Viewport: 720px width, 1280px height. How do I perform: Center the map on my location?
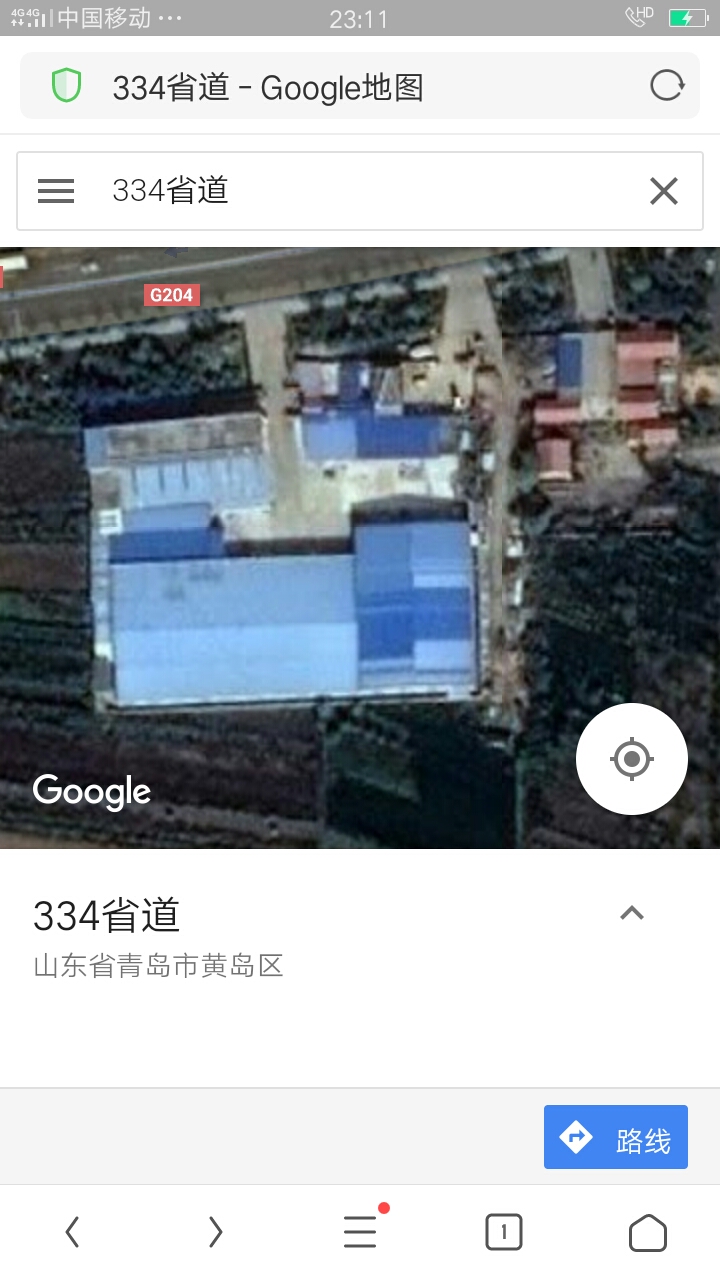[x=632, y=759]
